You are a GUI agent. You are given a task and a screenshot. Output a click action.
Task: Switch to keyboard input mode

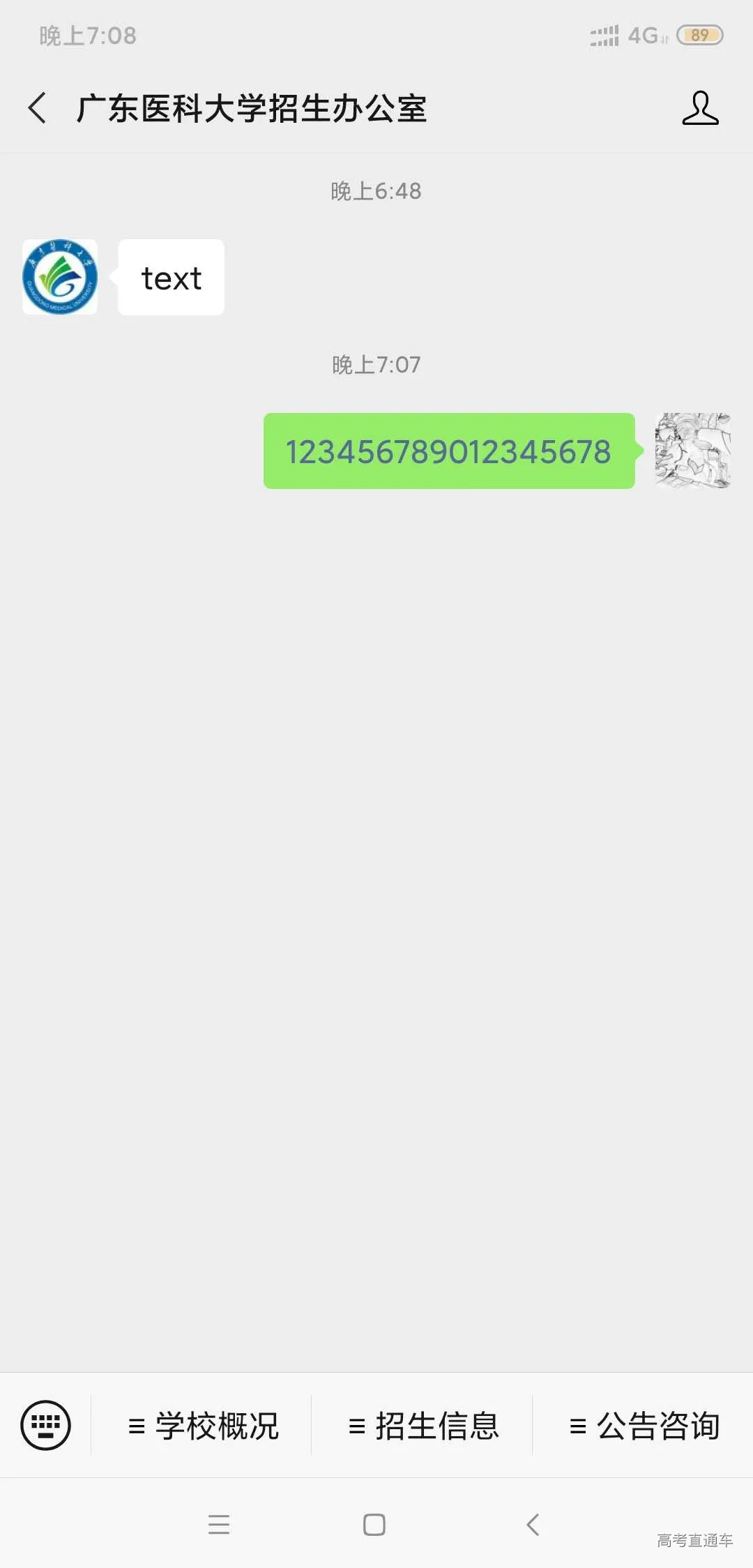[x=46, y=1425]
